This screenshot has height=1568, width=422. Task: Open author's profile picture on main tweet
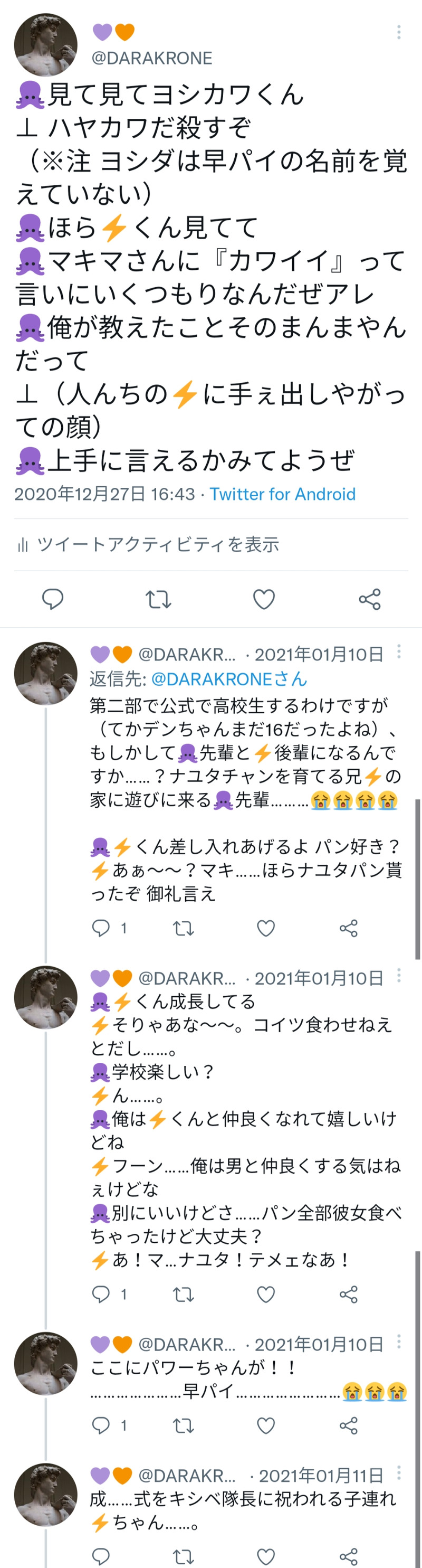[45, 45]
